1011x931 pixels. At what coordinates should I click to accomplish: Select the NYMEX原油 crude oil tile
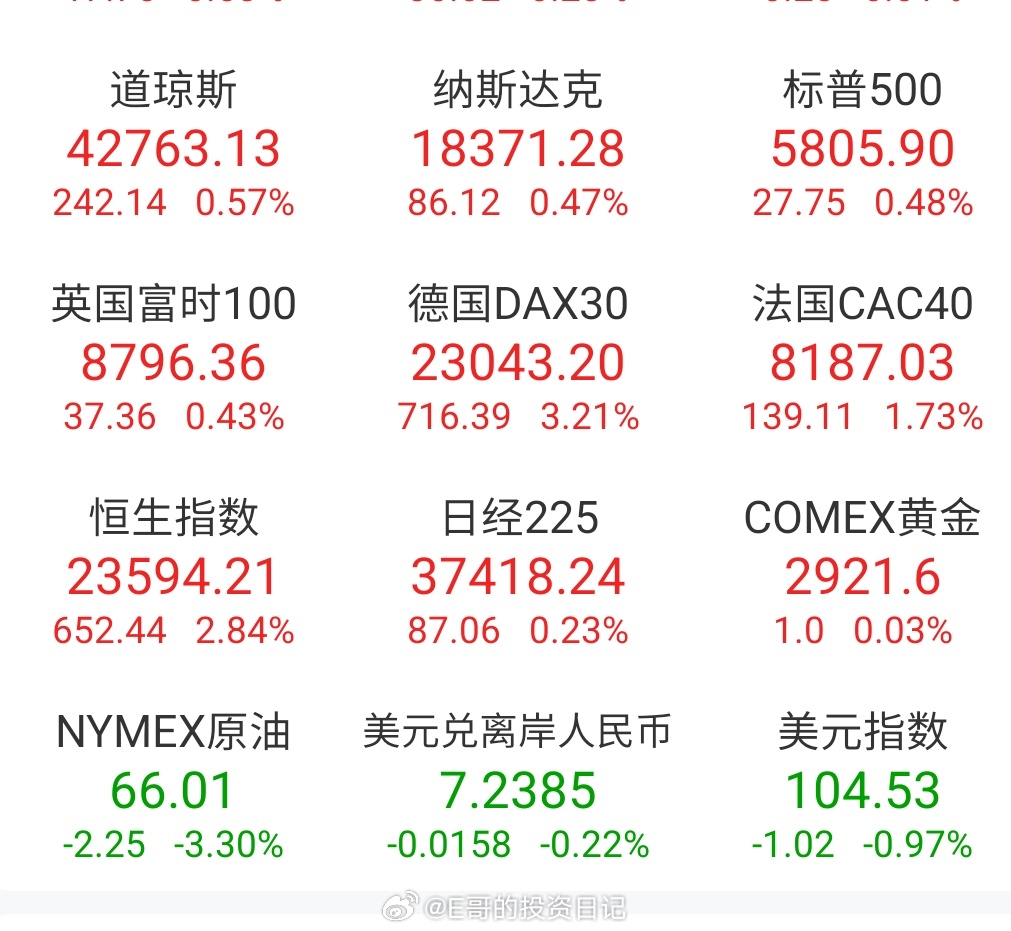[x=173, y=790]
